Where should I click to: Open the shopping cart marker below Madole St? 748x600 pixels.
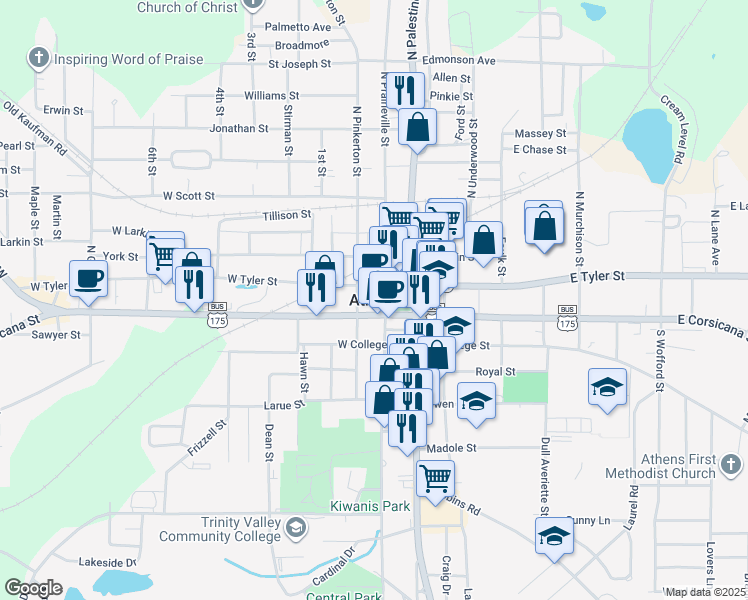click(436, 478)
